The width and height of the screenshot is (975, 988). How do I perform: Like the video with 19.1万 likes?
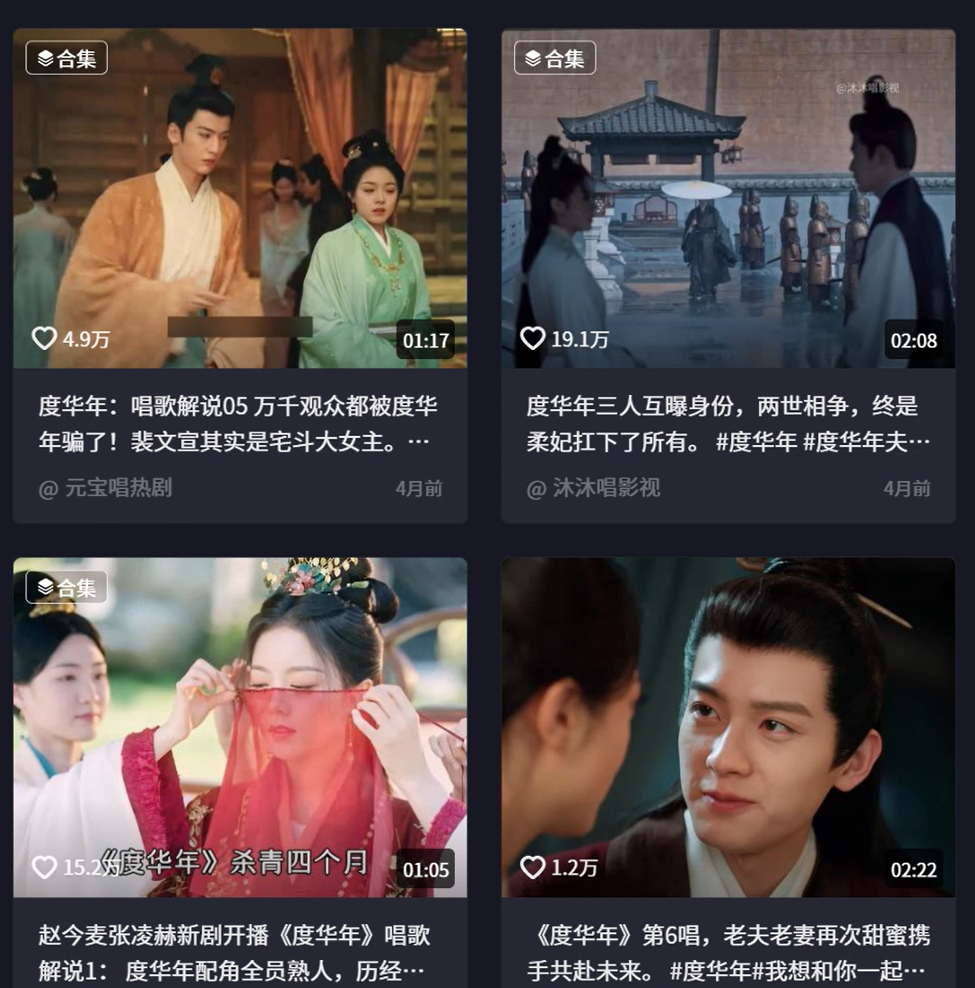point(533,339)
